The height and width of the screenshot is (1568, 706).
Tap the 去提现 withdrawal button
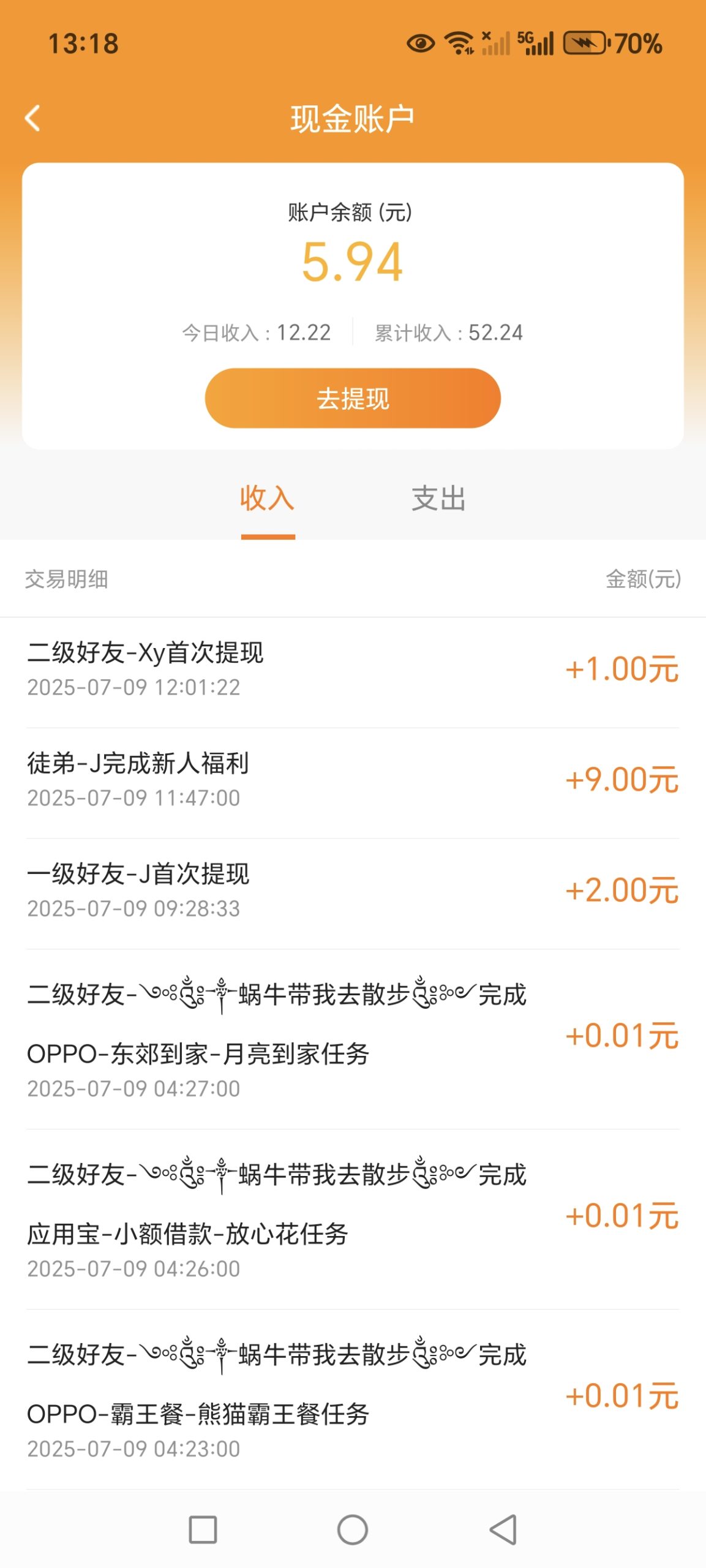point(353,398)
